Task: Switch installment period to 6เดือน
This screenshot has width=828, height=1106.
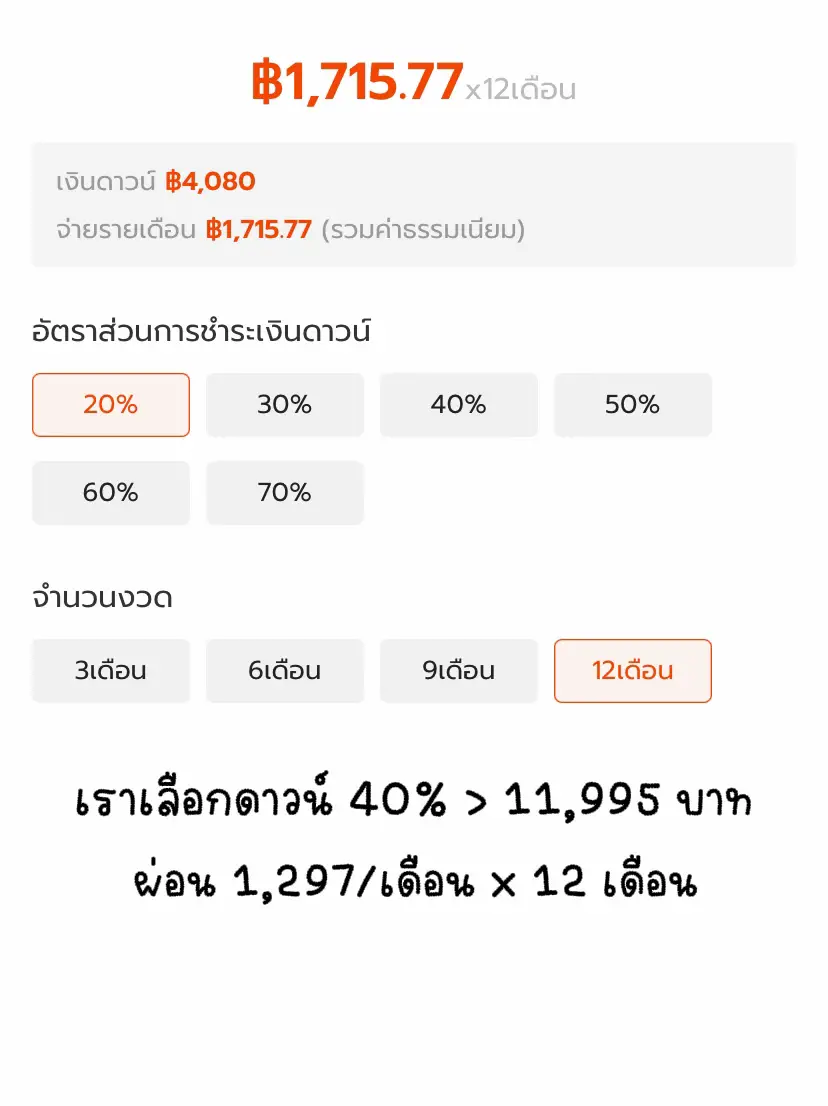Action: (284, 671)
